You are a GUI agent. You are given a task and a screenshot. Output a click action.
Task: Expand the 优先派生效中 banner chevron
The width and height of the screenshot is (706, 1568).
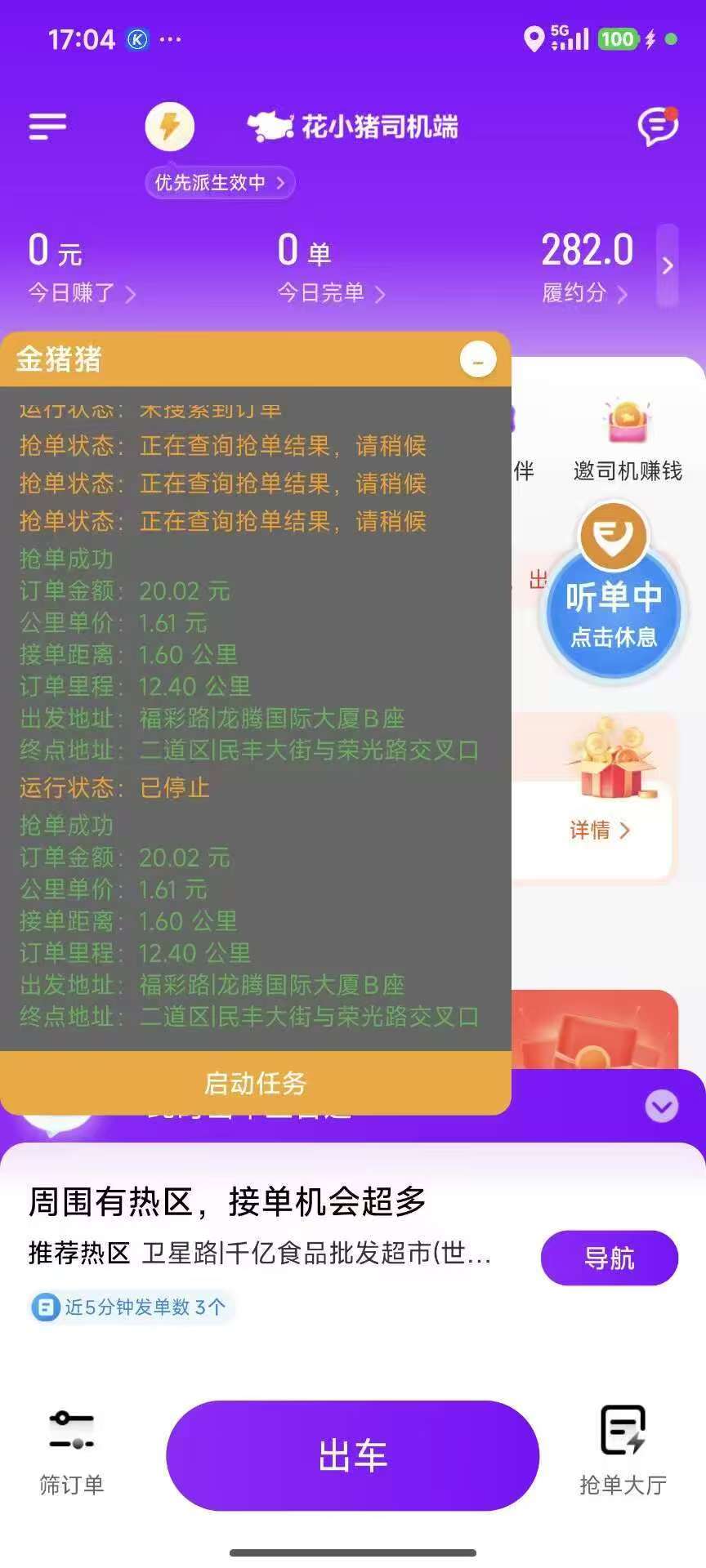point(279,182)
